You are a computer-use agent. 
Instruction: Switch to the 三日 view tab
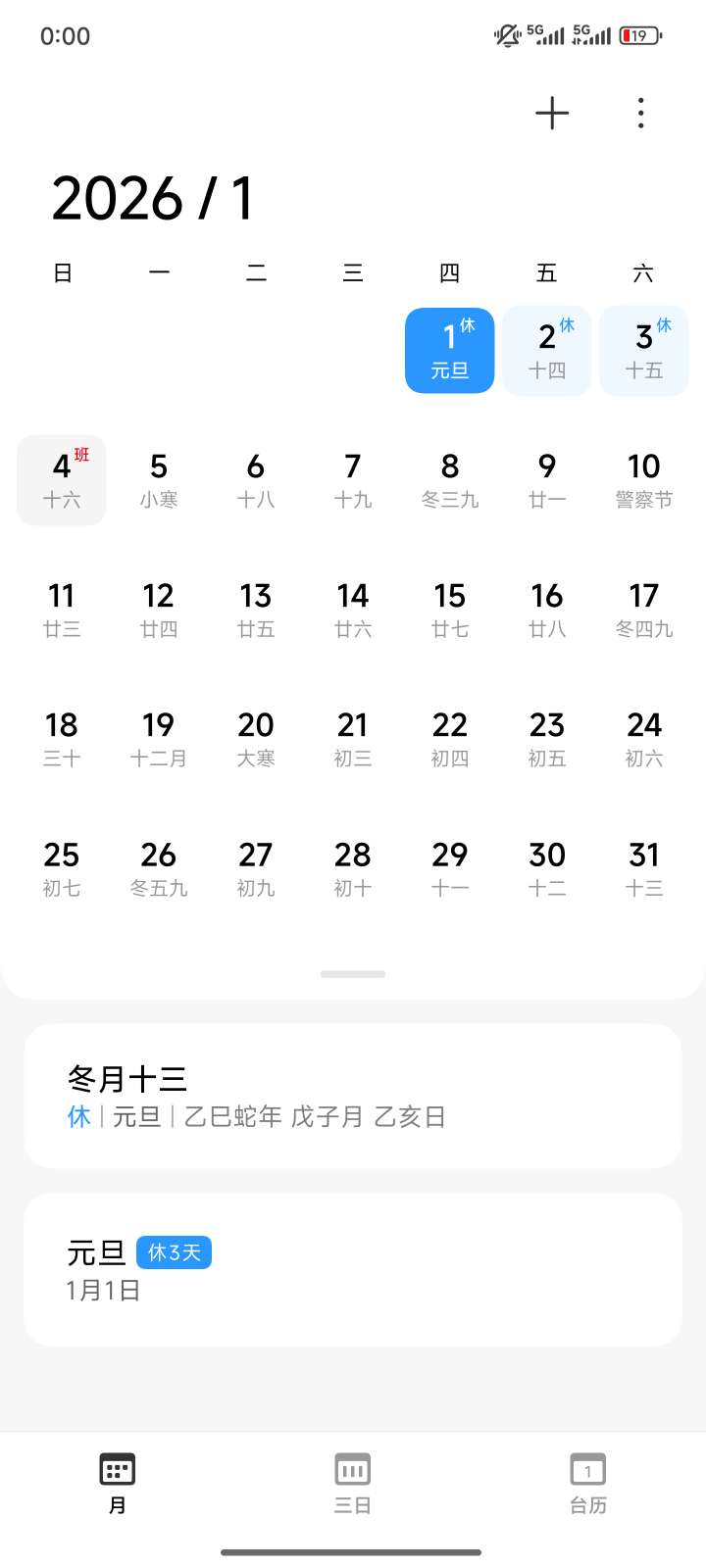pyautogui.click(x=352, y=1482)
